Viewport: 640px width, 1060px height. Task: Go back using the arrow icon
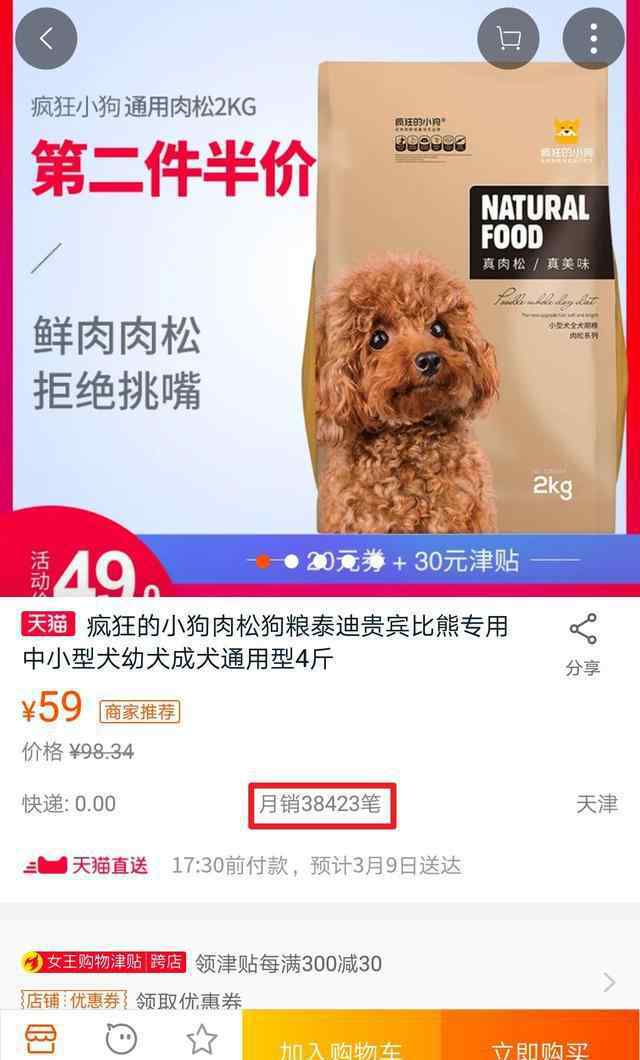click(46, 39)
